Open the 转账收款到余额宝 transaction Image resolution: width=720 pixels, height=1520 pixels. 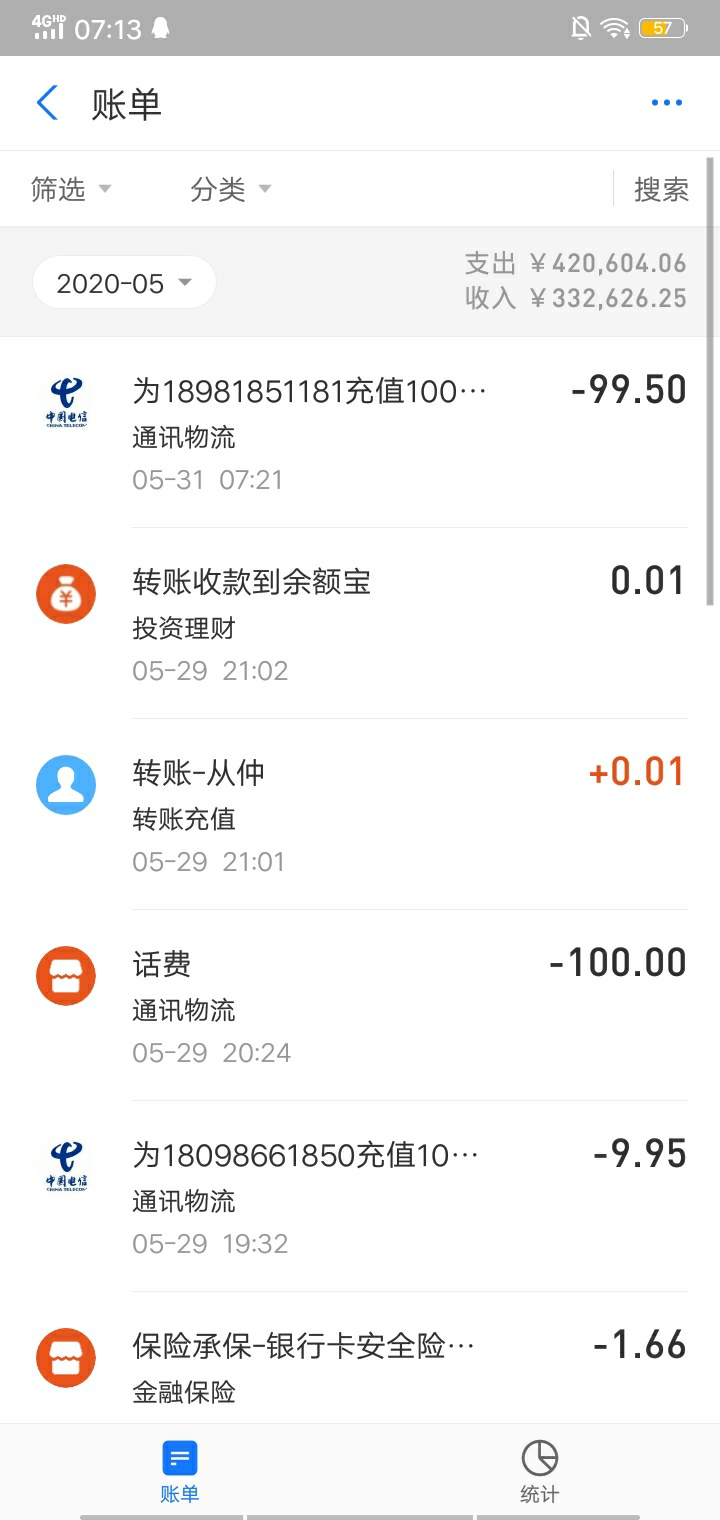(x=360, y=623)
